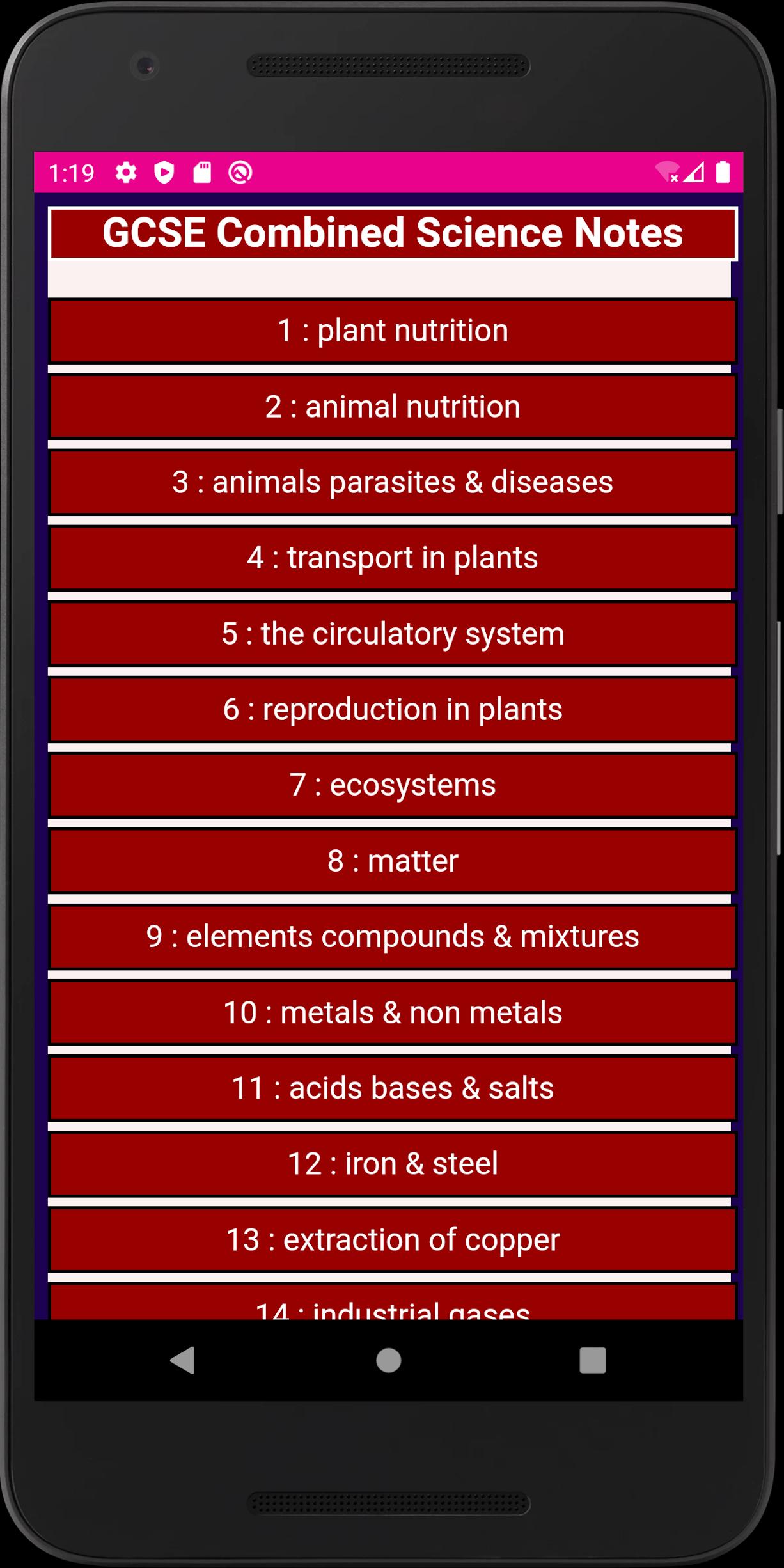Open the circulatory system chapter

click(x=392, y=634)
